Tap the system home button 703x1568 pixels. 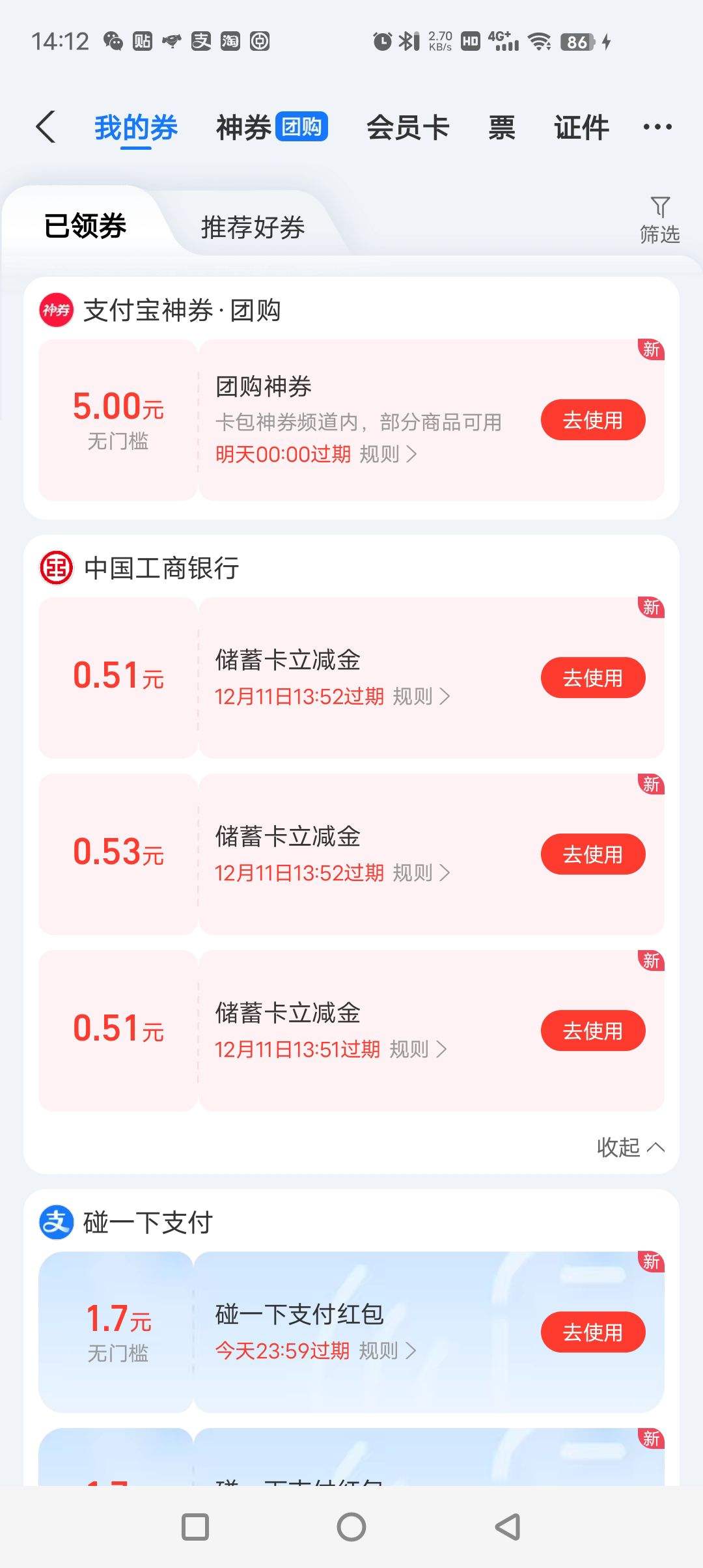351,1527
